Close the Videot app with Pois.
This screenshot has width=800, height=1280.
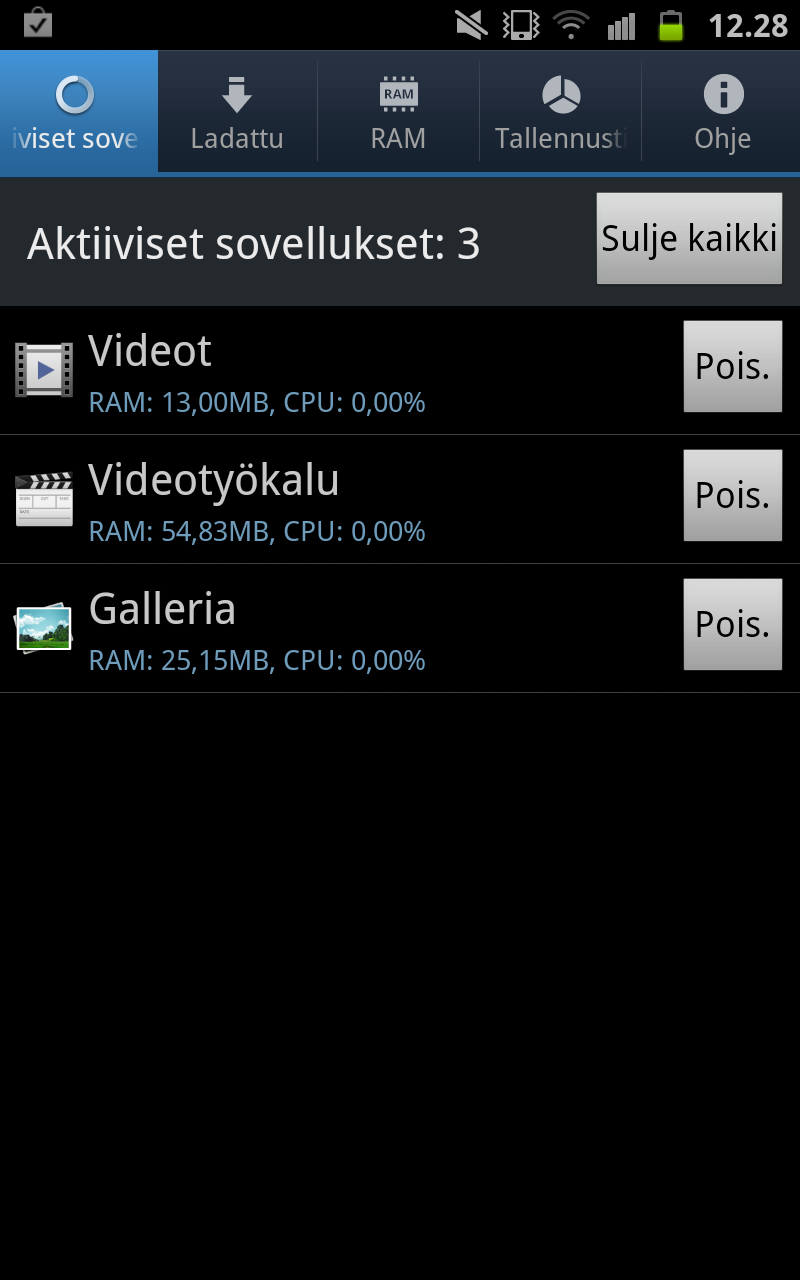click(x=732, y=367)
